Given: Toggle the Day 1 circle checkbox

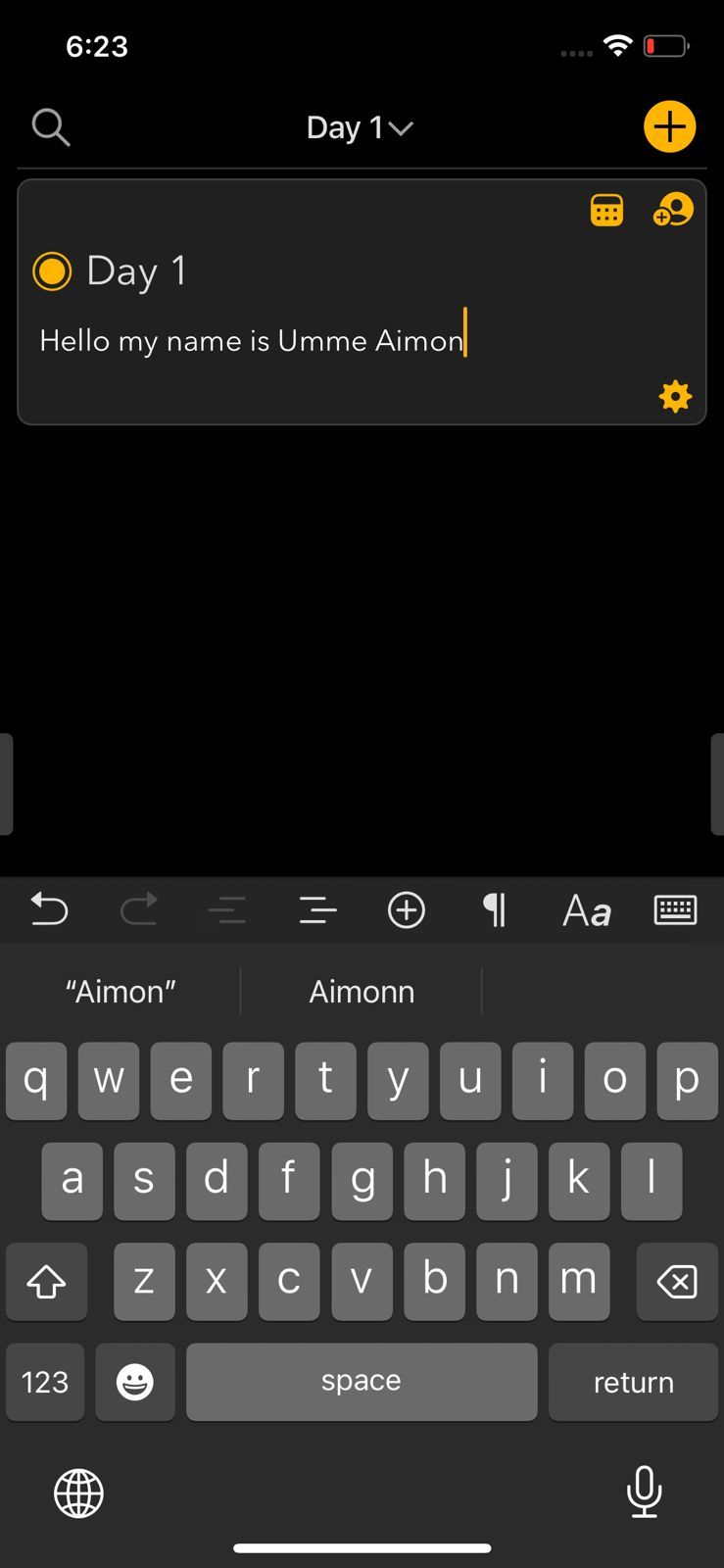Looking at the screenshot, I should pos(52,270).
